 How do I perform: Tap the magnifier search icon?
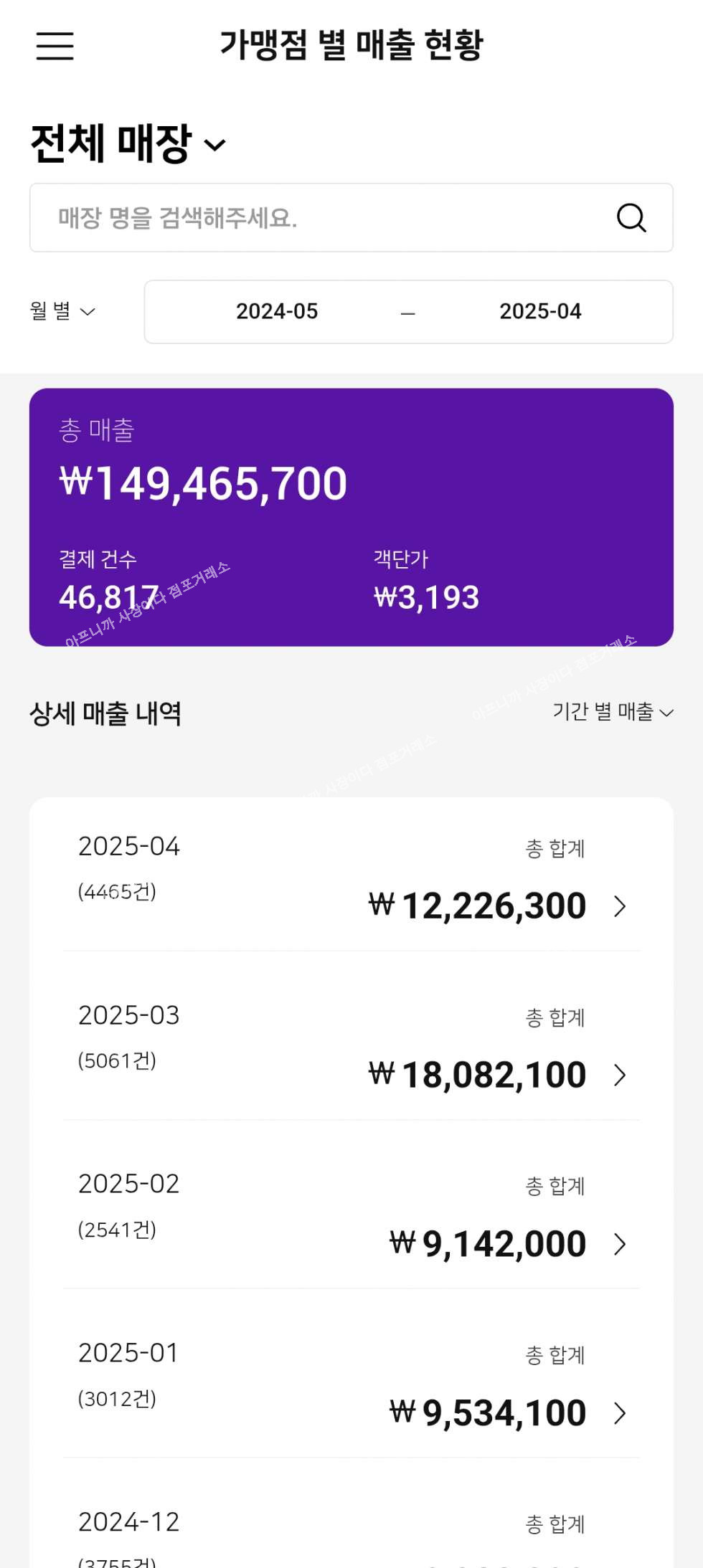coord(631,218)
